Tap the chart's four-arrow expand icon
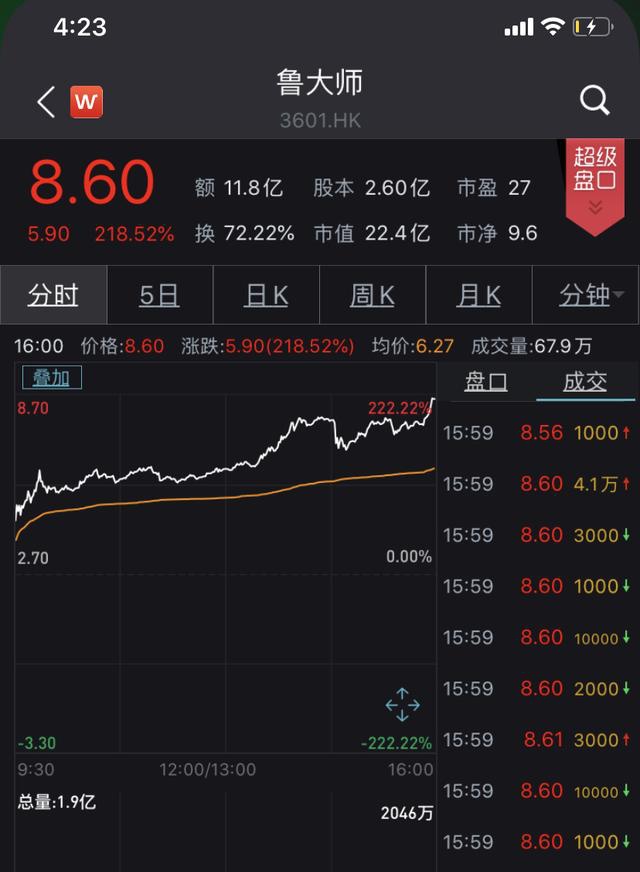The width and height of the screenshot is (640, 872). tap(402, 705)
